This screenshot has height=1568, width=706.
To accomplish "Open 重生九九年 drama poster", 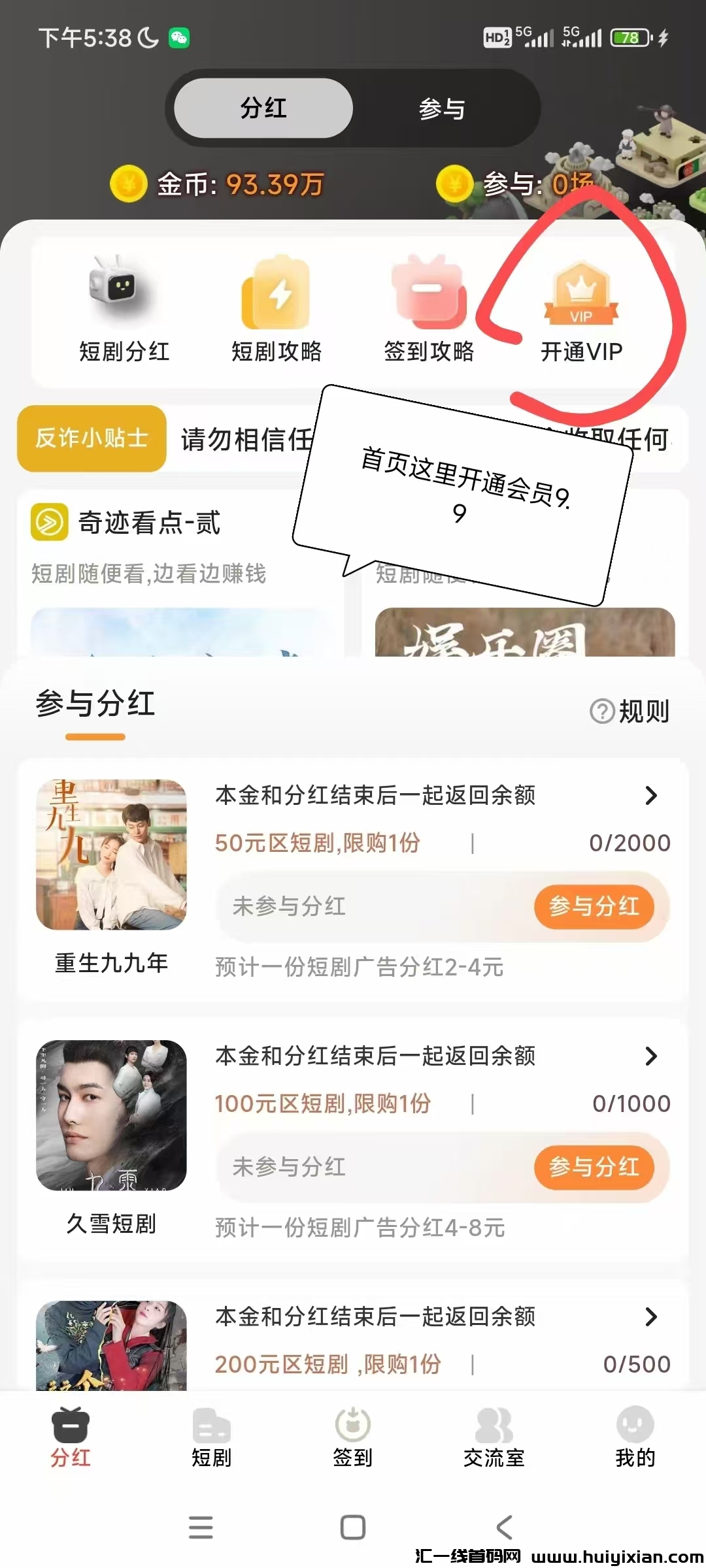I will [x=111, y=855].
